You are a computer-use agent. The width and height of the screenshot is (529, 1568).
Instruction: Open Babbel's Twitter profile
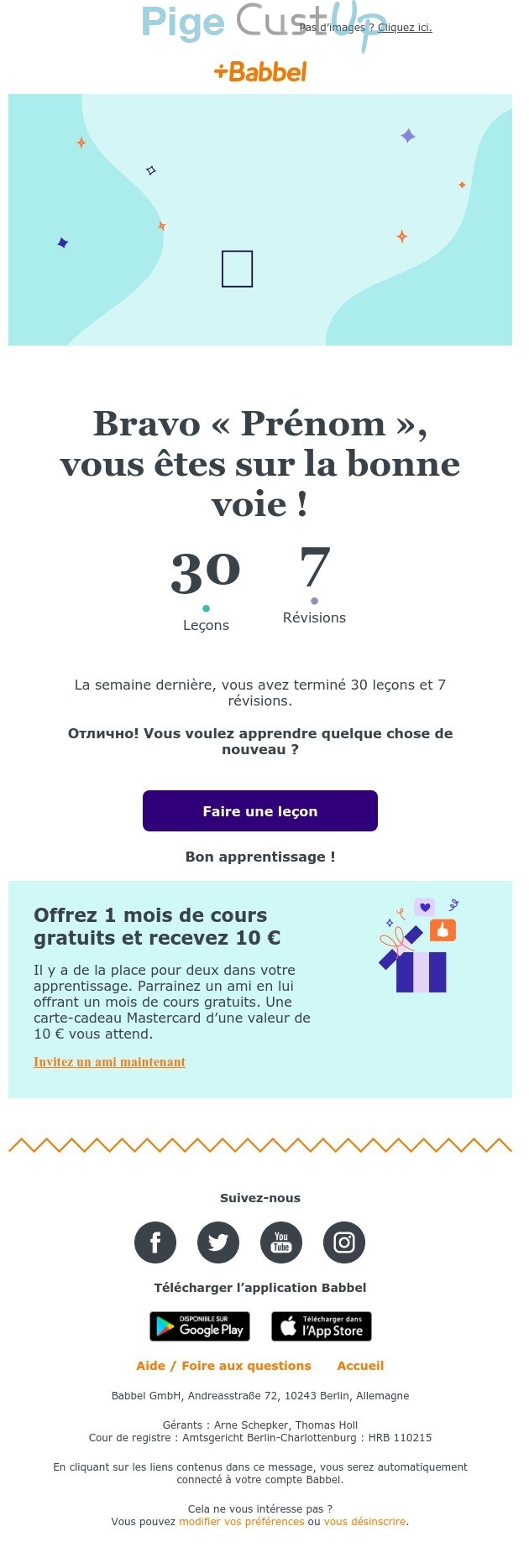pos(218,1242)
